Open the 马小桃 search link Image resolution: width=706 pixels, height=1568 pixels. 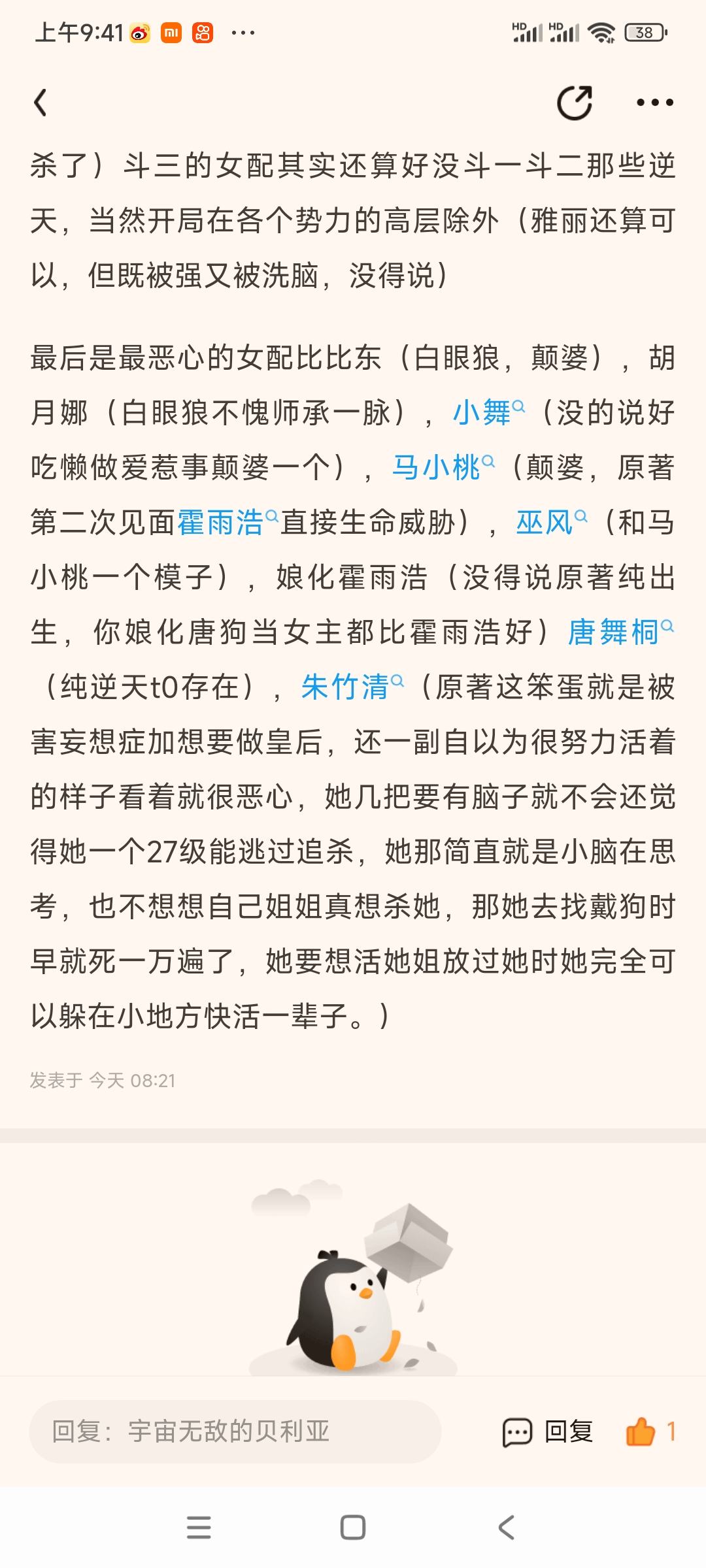pyautogui.click(x=444, y=468)
